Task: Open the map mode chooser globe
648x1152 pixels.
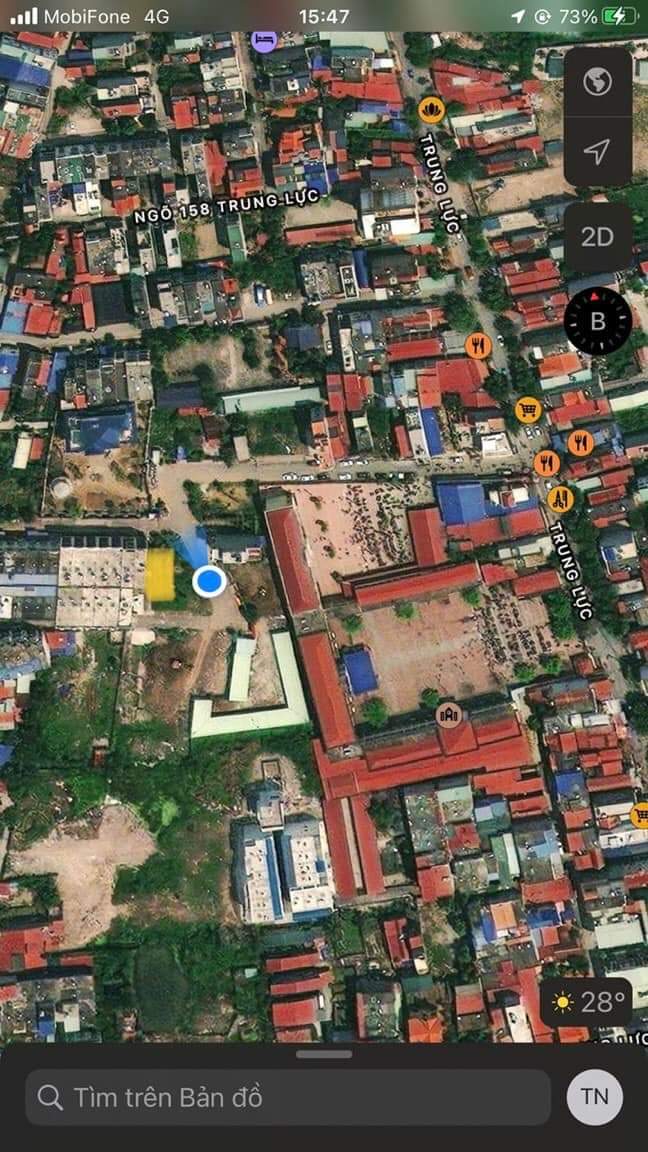Action: (597, 82)
